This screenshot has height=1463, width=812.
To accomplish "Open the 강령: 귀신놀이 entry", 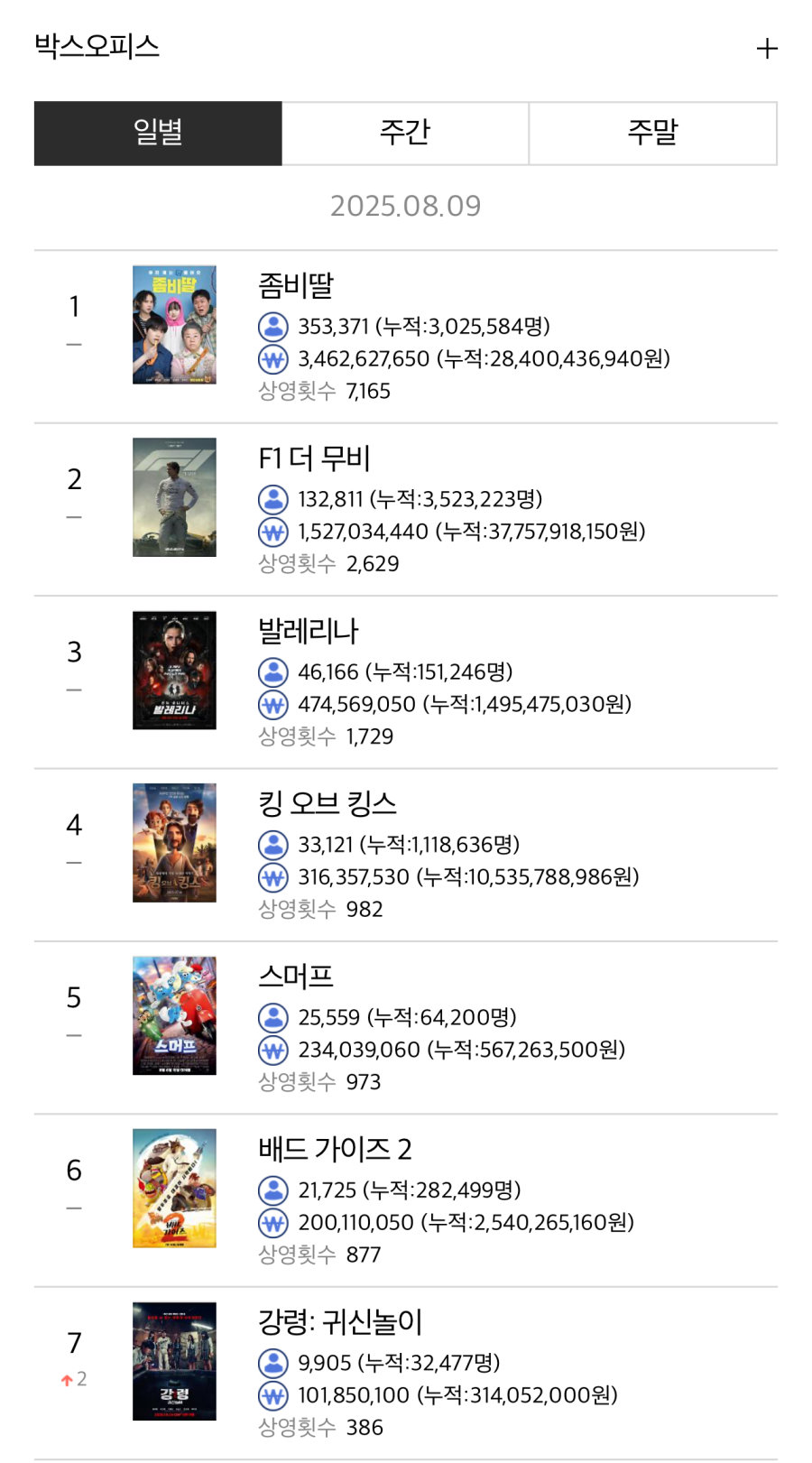I will pyautogui.click(x=406, y=1374).
